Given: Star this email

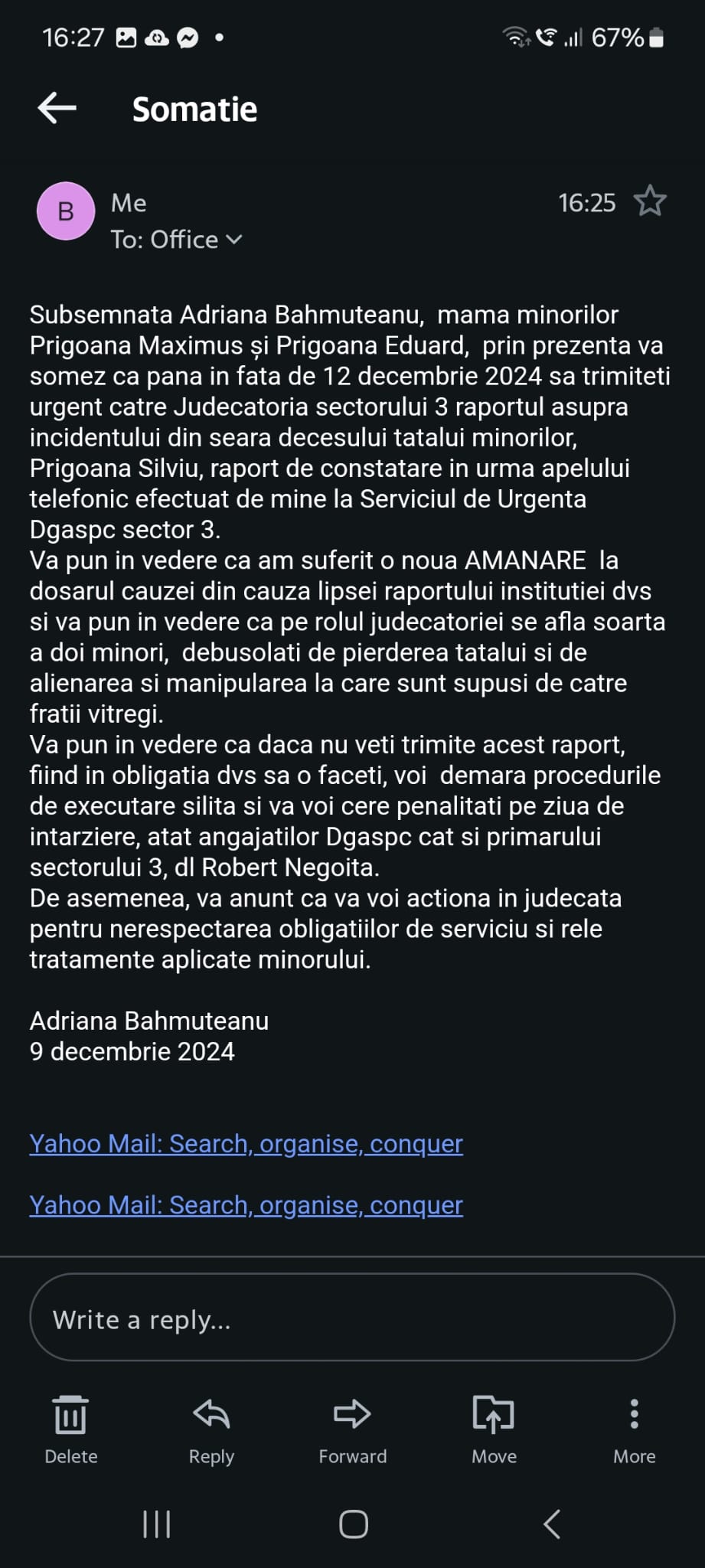Looking at the screenshot, I should (x=650, y=201).
